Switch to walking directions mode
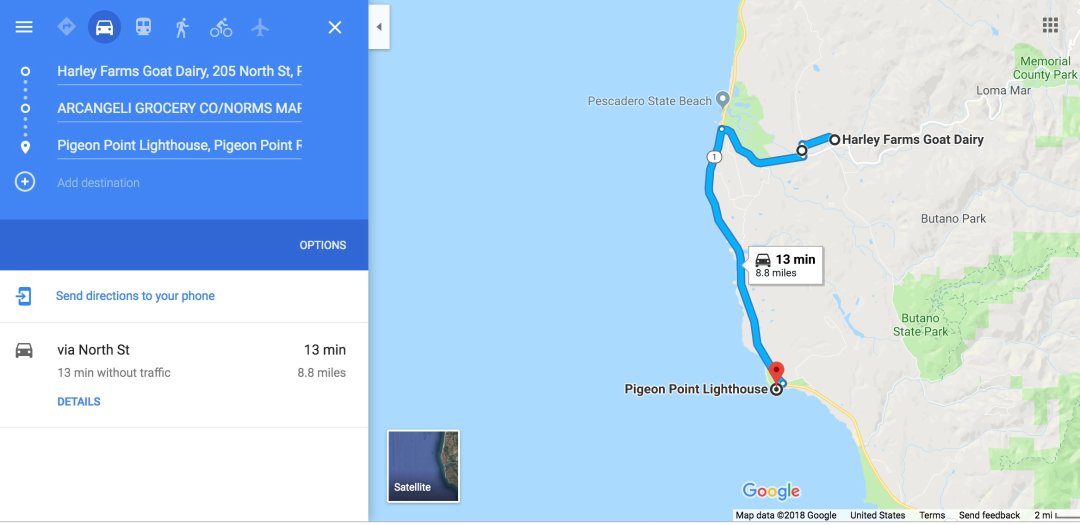This screenshot has height=525, width=1080. point(181,27)
